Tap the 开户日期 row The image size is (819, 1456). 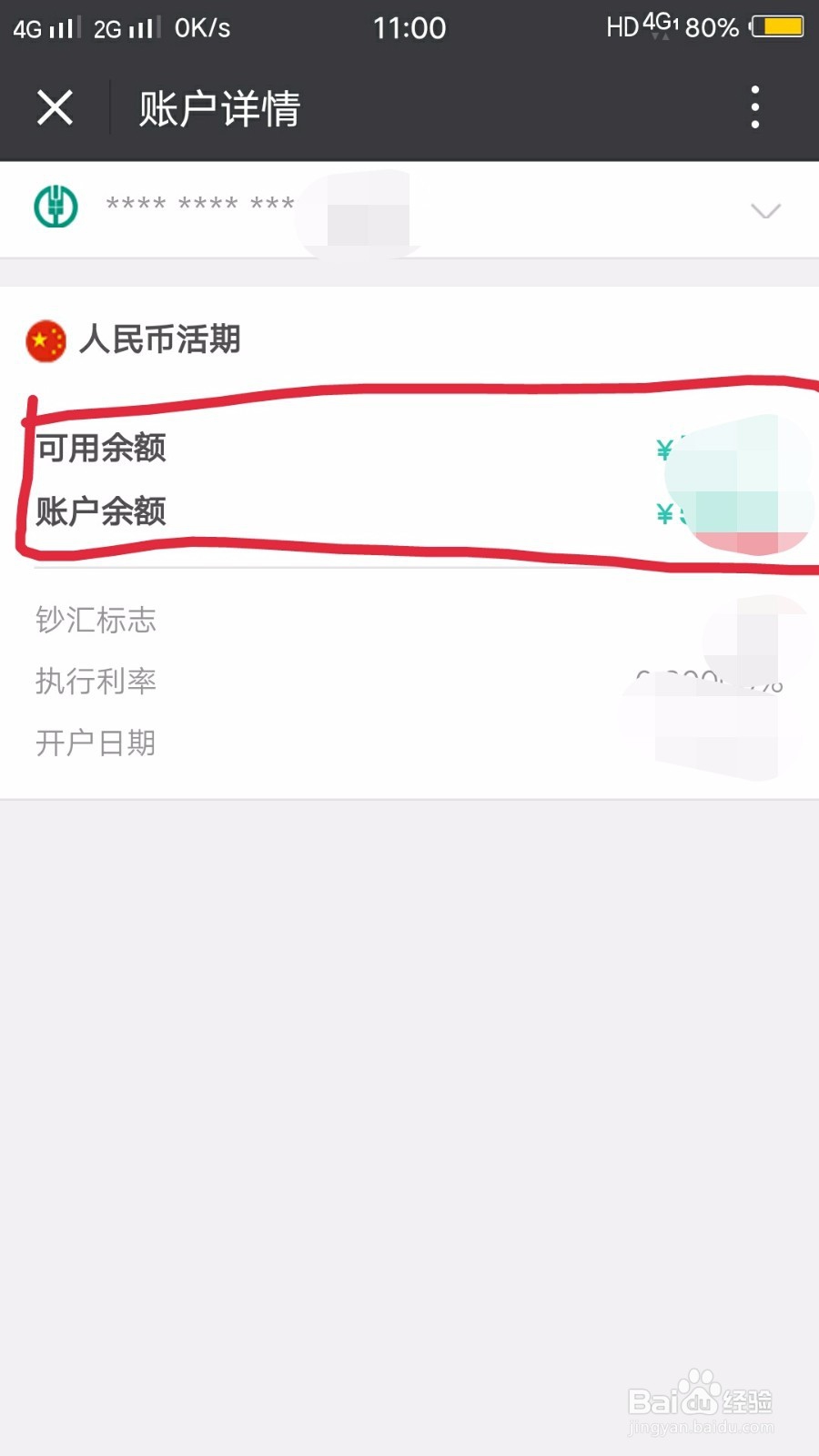96,743
